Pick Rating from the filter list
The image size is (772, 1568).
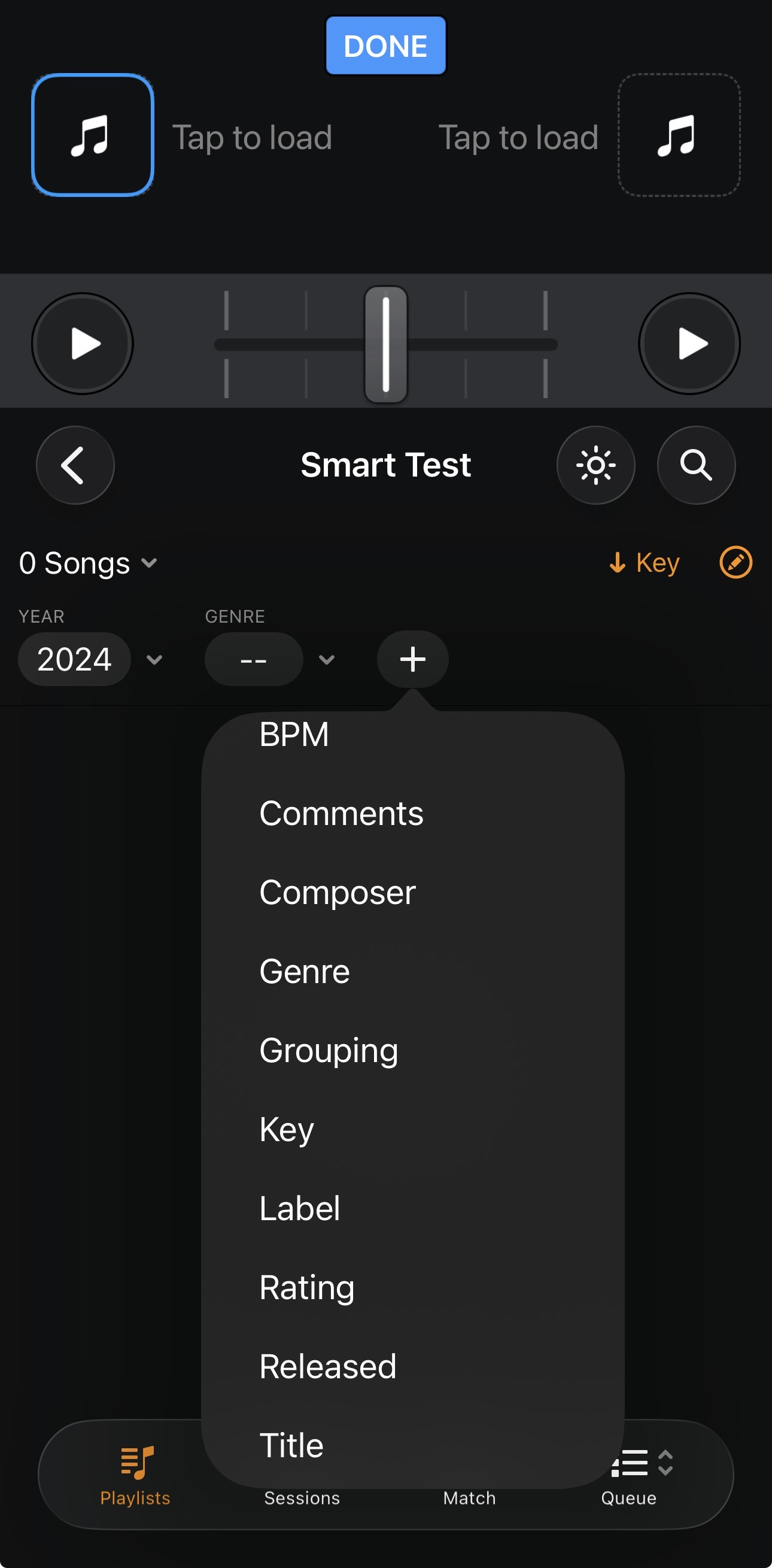pos(307,1287)
